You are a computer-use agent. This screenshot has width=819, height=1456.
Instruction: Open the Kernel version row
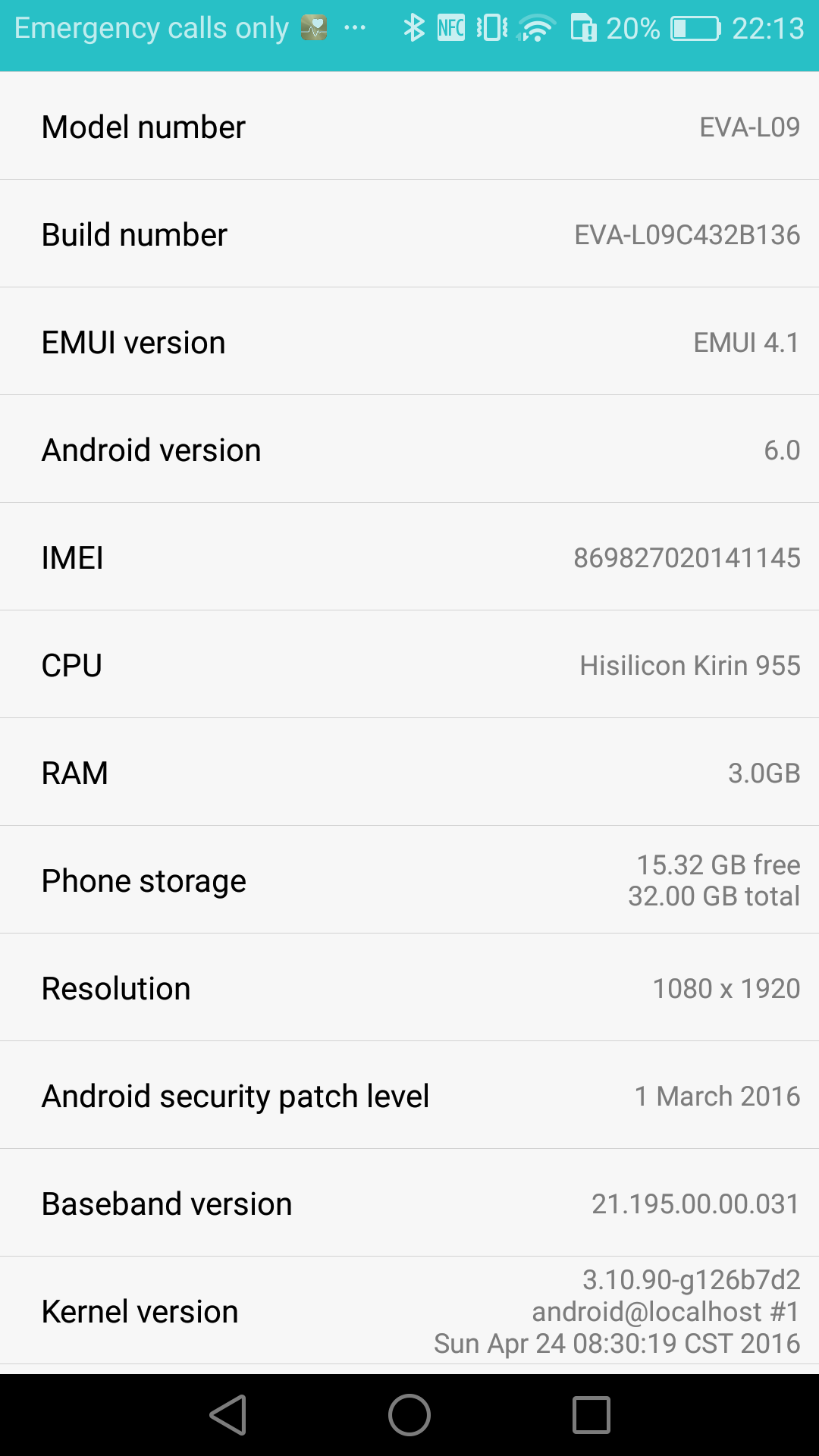(x=409, y=1310)
